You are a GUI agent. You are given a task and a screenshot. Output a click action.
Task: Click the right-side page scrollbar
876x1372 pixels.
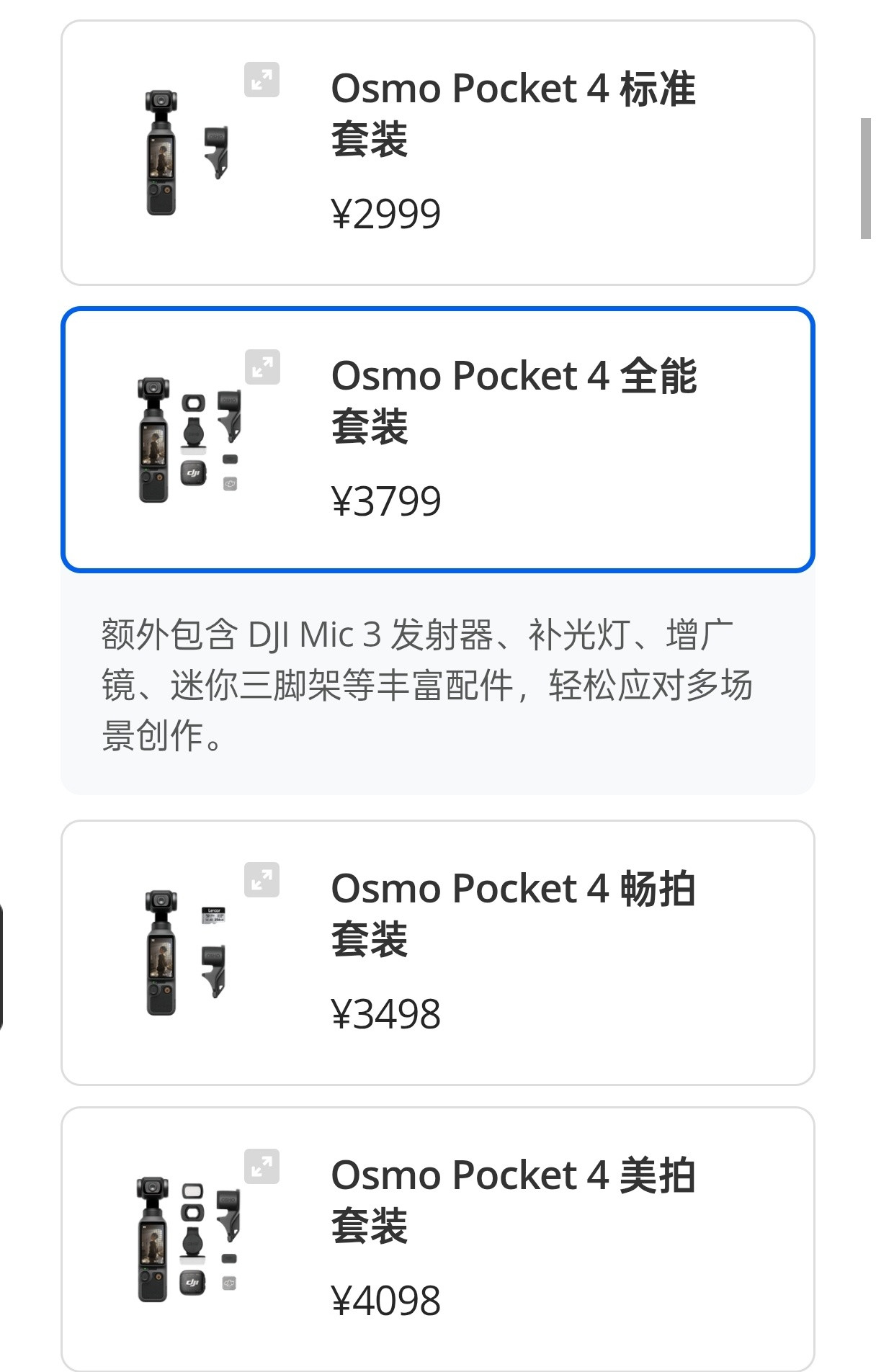pos(865,176)
